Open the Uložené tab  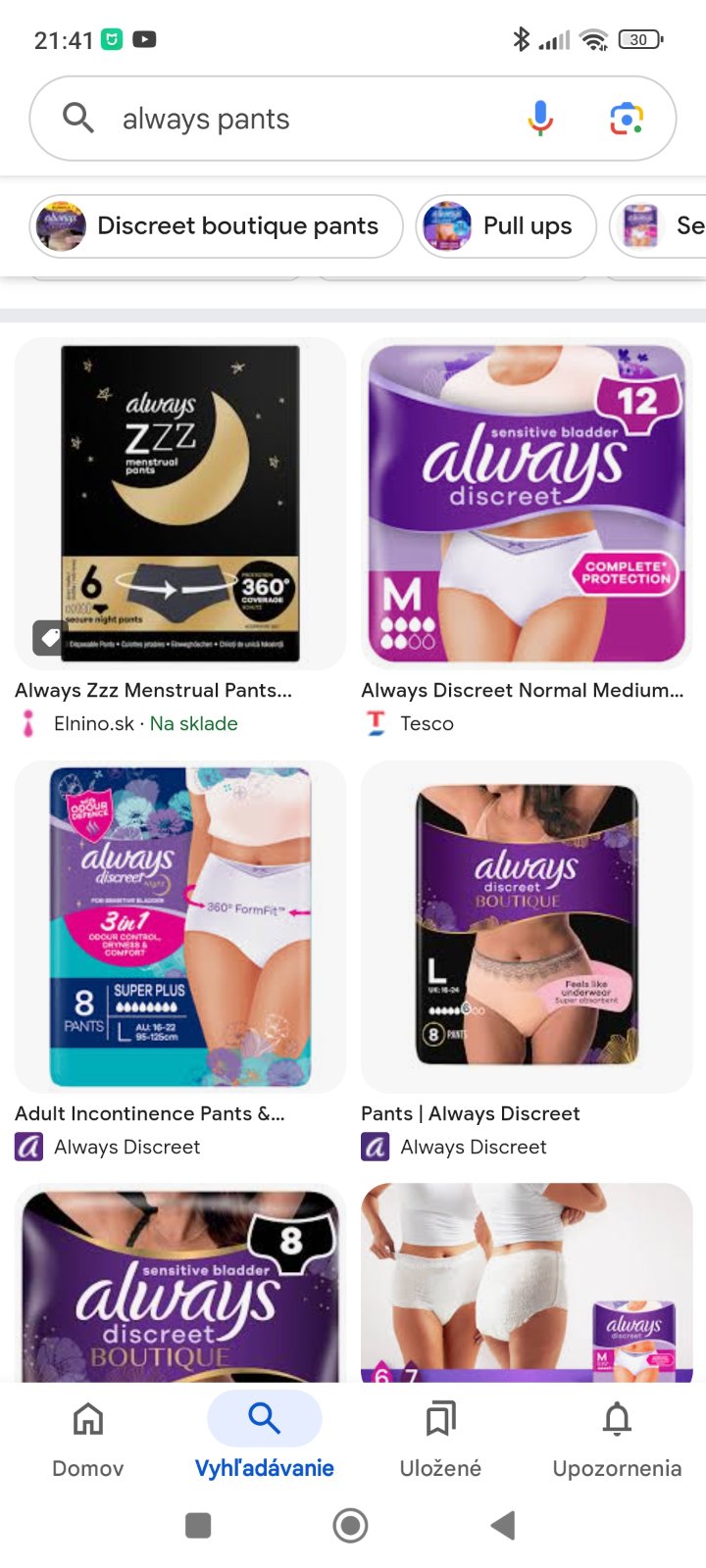click(440, 1437)
